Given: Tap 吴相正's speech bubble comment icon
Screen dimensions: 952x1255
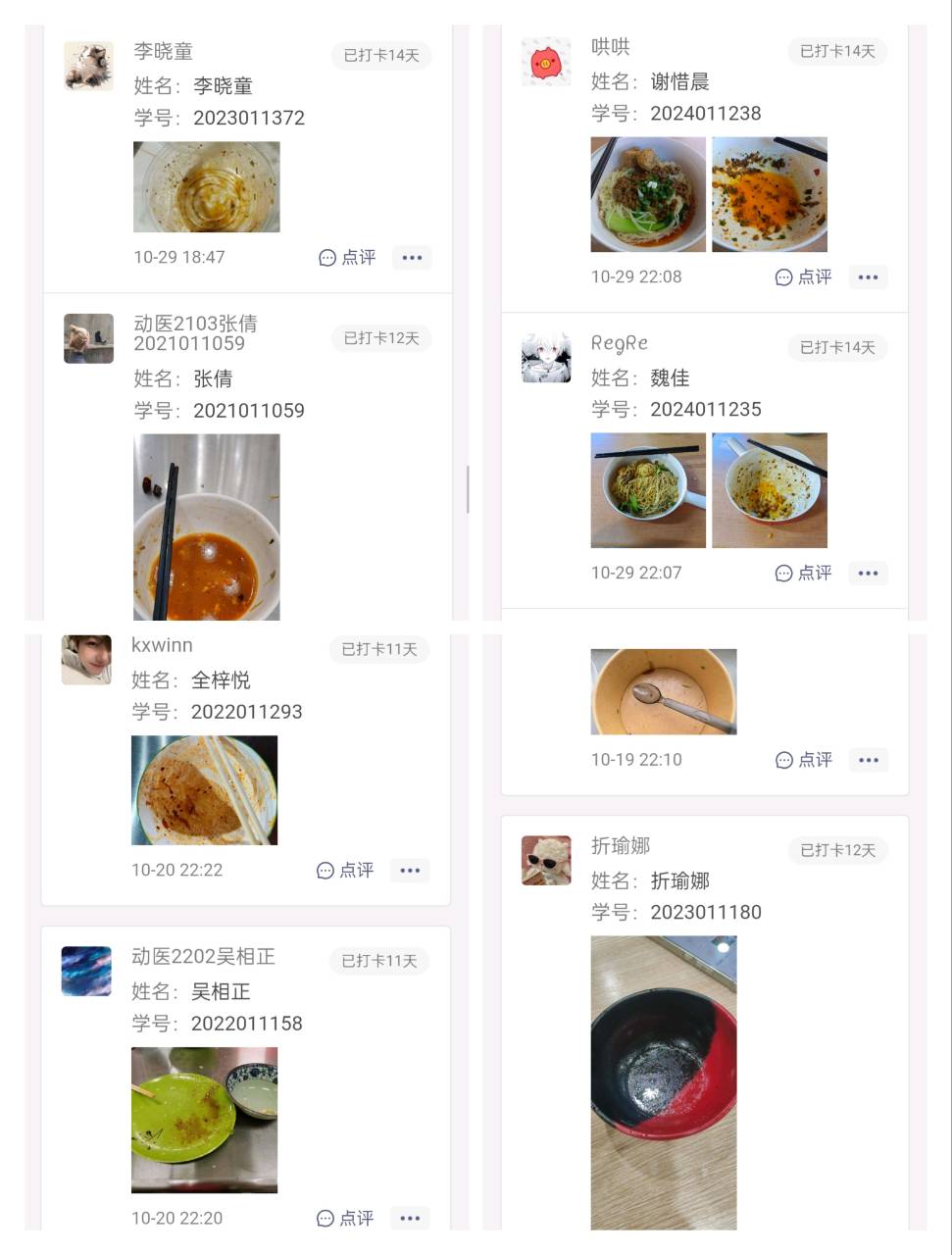Looking at the screenshot, I should [x=326, y=1219].
